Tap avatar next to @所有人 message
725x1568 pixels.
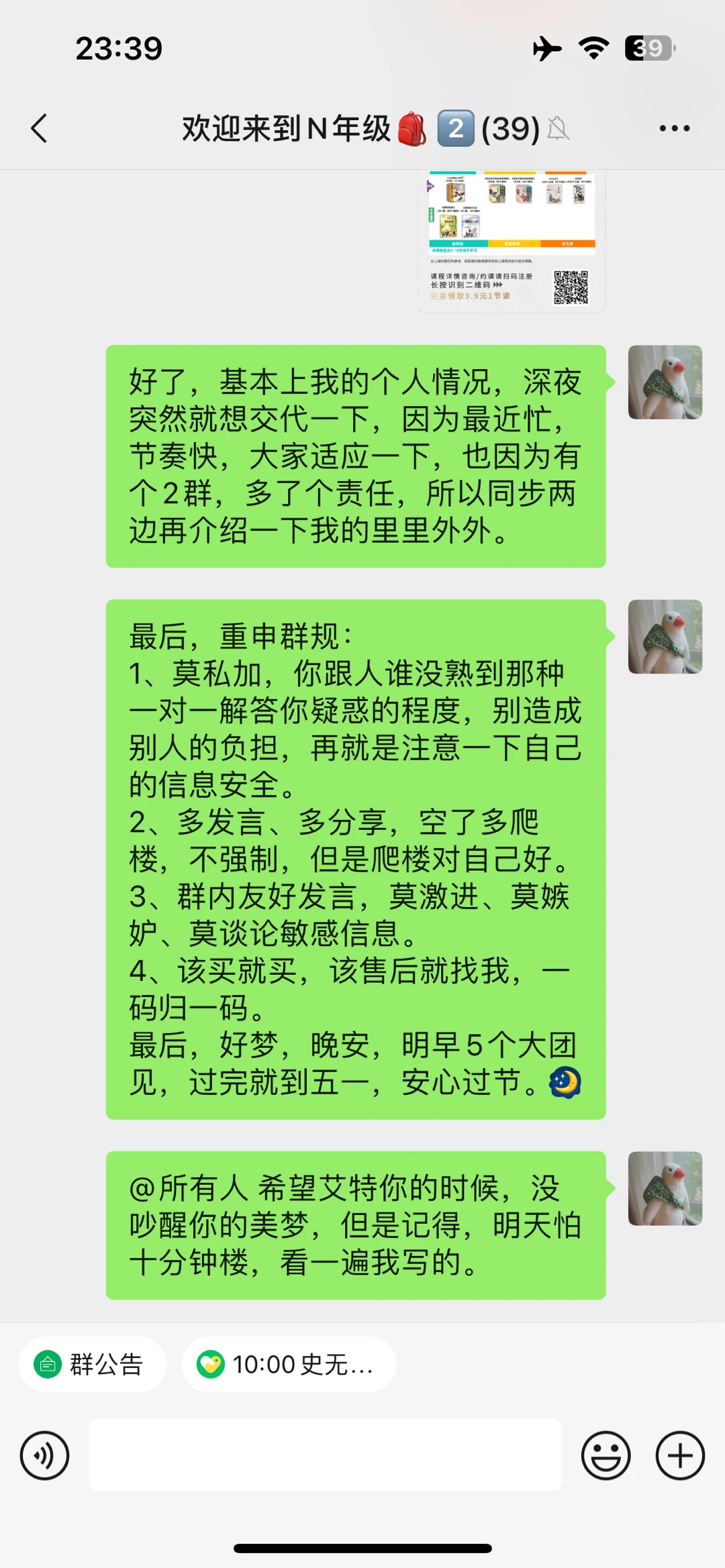click(x=665, y=1188)
